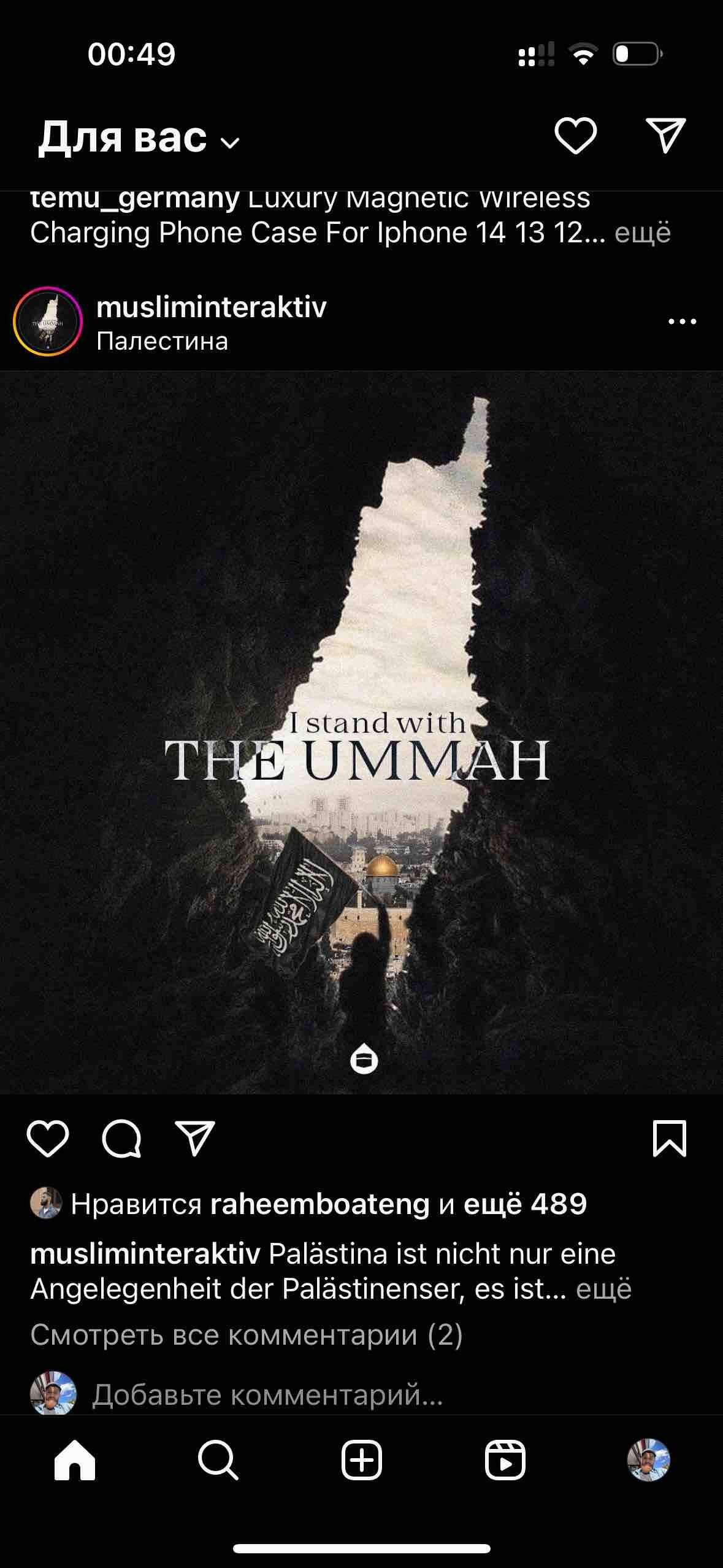Viewport: 723px width, 1568px height.
Task: Like the musliminteraktiv post
Action: (48, 1139)
